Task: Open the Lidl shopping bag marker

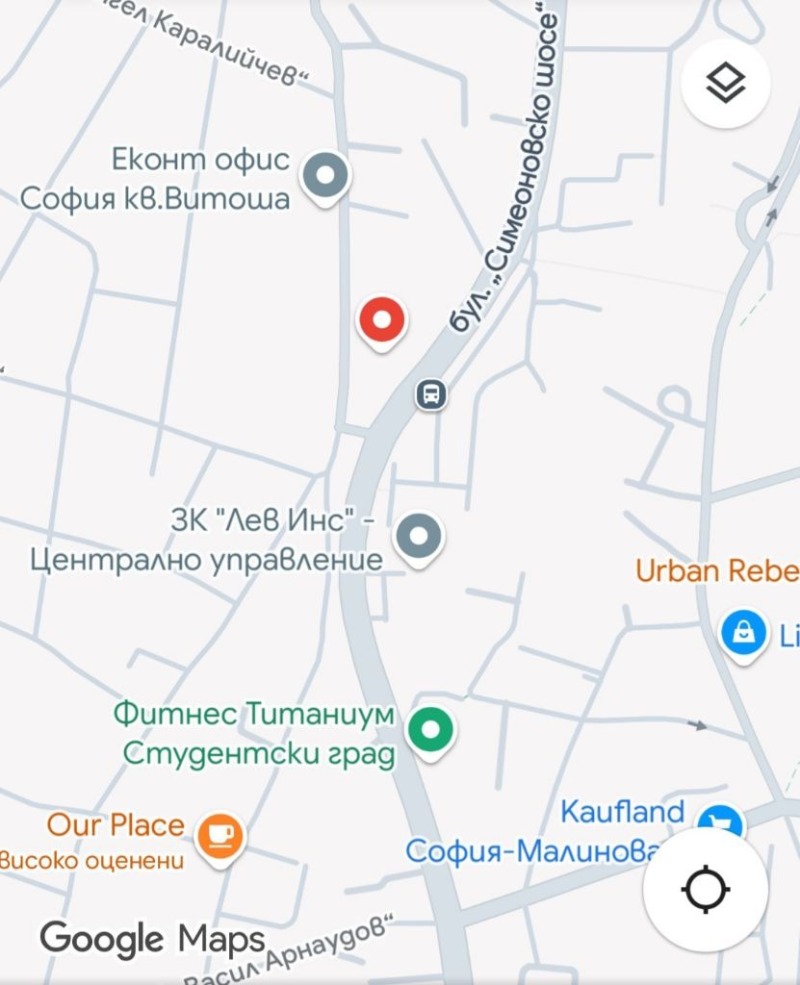Action: click(x=744, y=633)
